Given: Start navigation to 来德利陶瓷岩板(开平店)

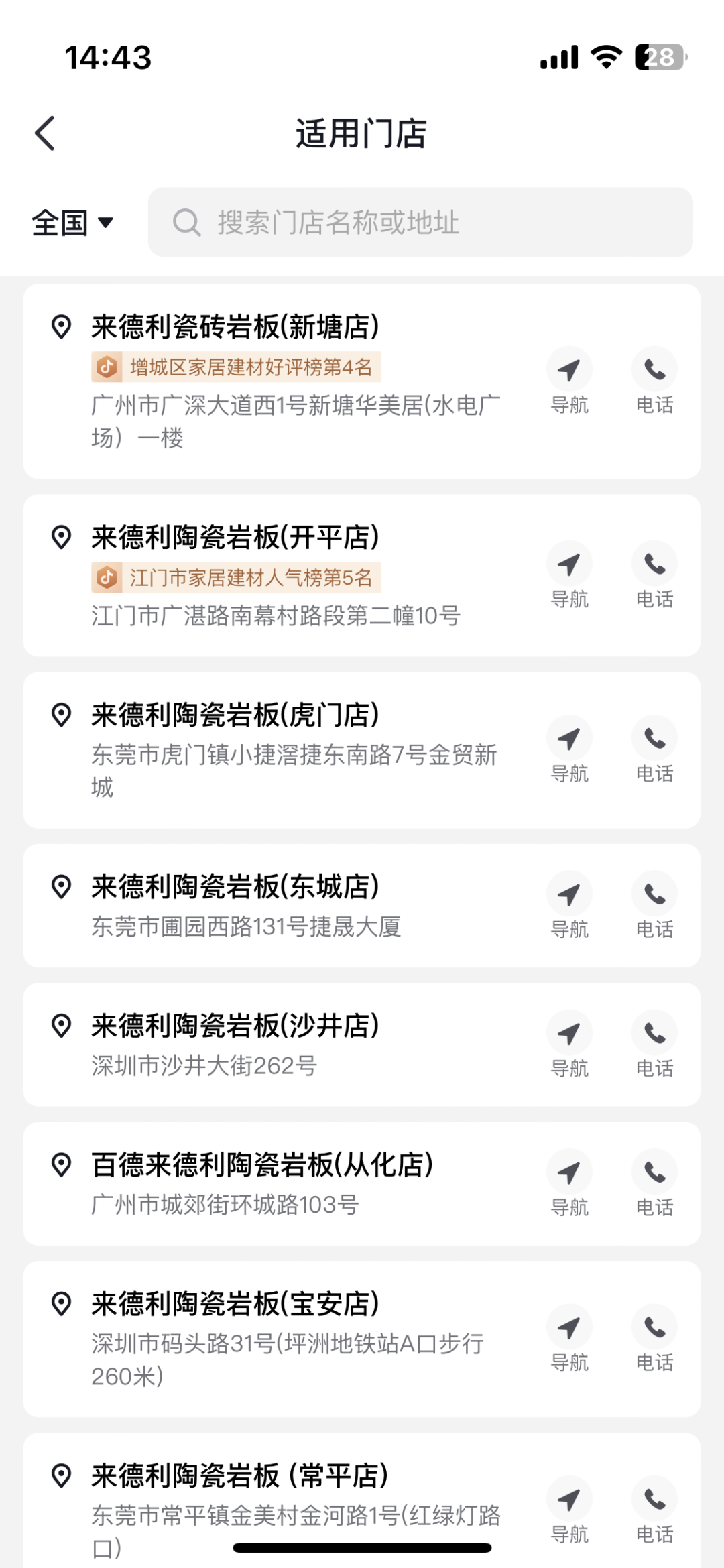Looking at the screenshot, I should [569, 575].
